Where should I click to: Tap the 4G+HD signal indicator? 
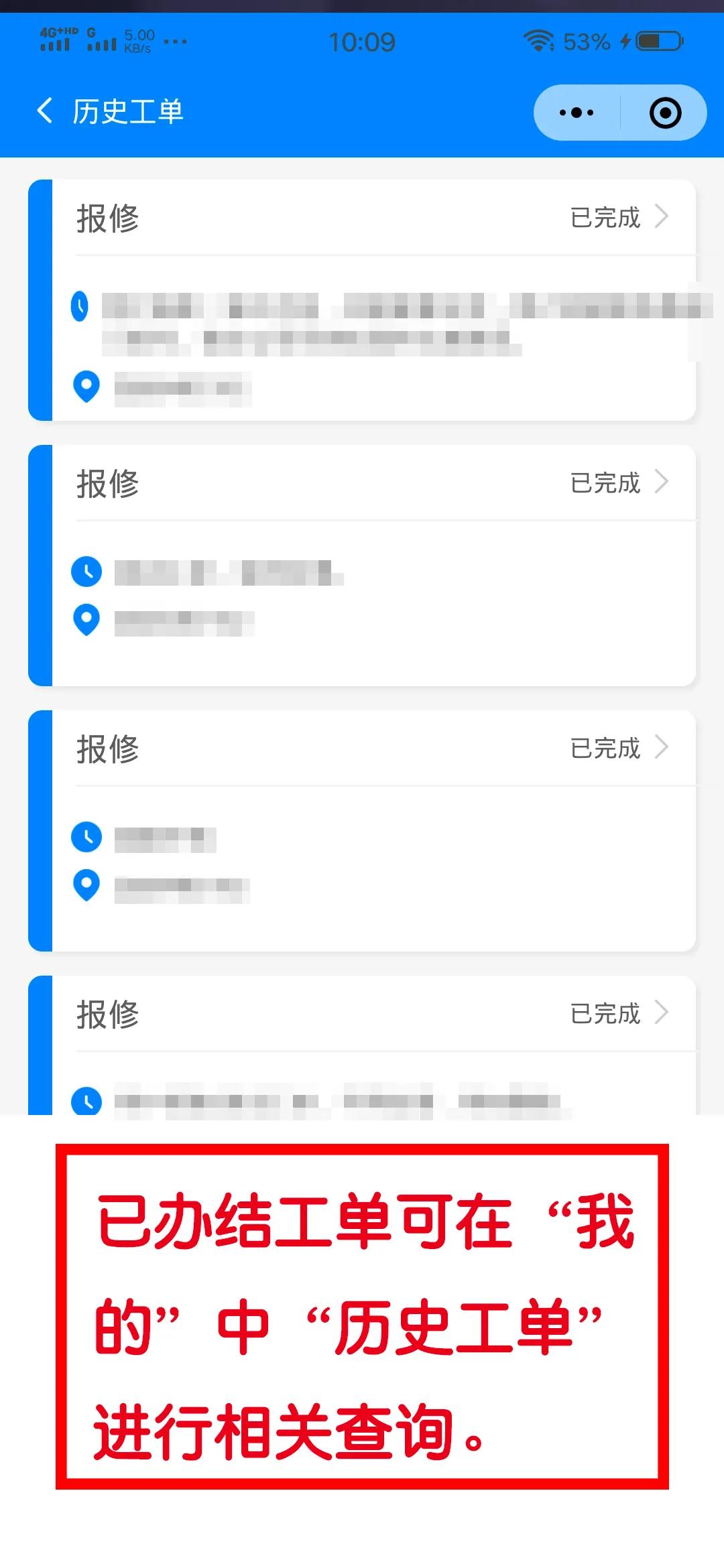56,40
